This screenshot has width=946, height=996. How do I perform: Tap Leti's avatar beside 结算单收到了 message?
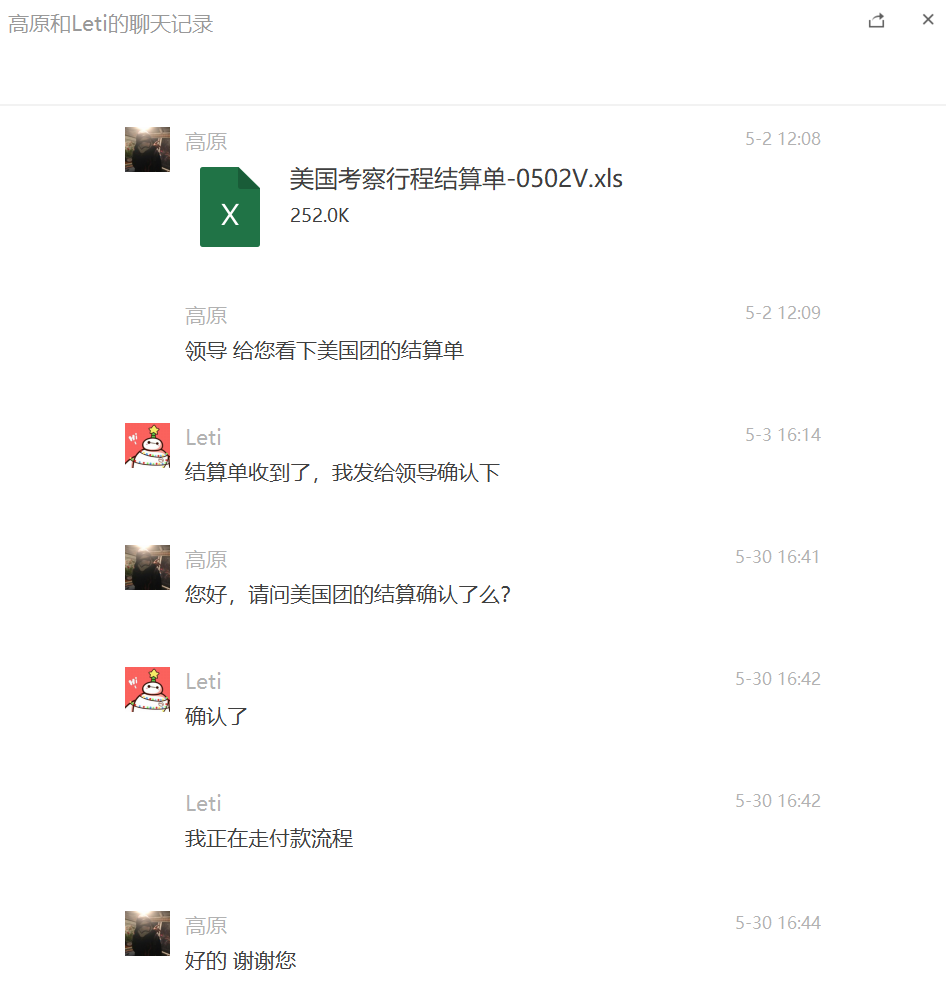(x=147, y=445)
